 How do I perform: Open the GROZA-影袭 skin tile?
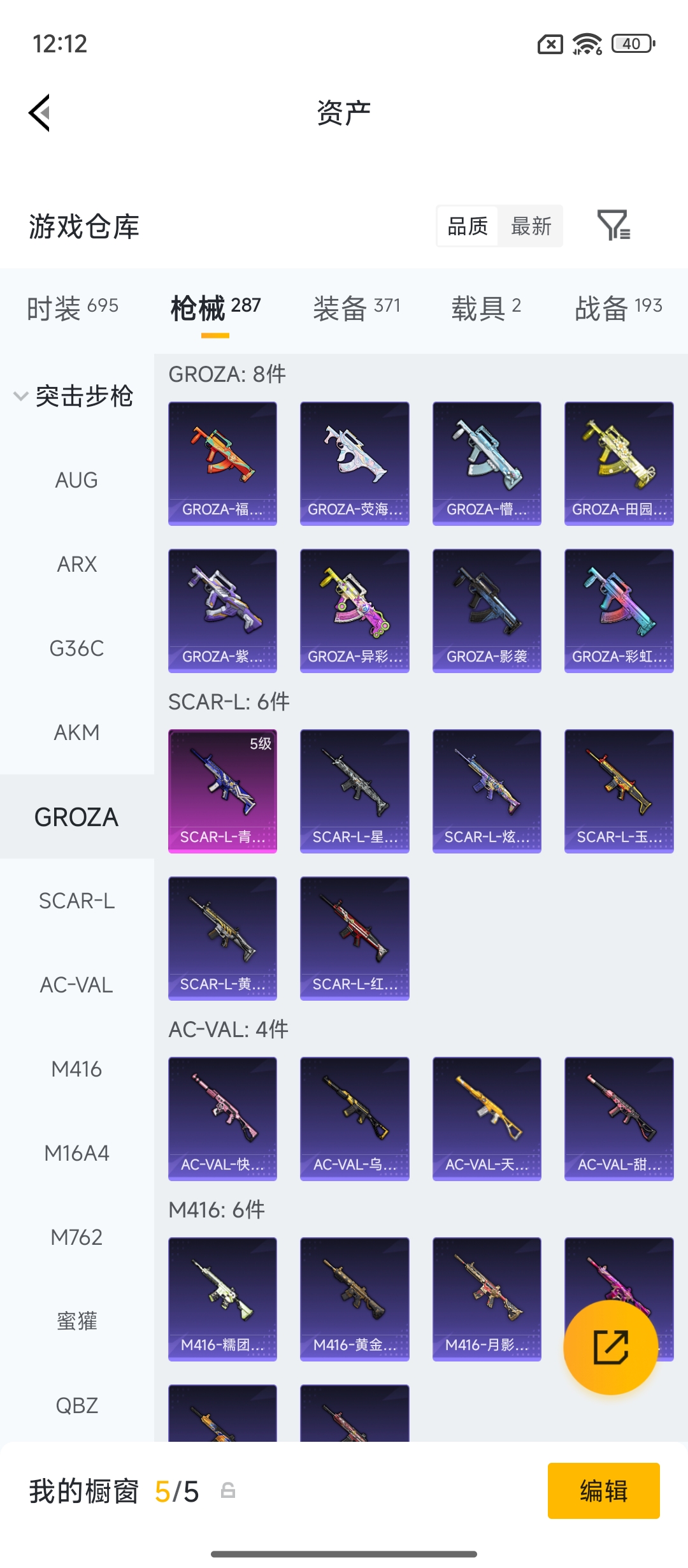[487, 610]
